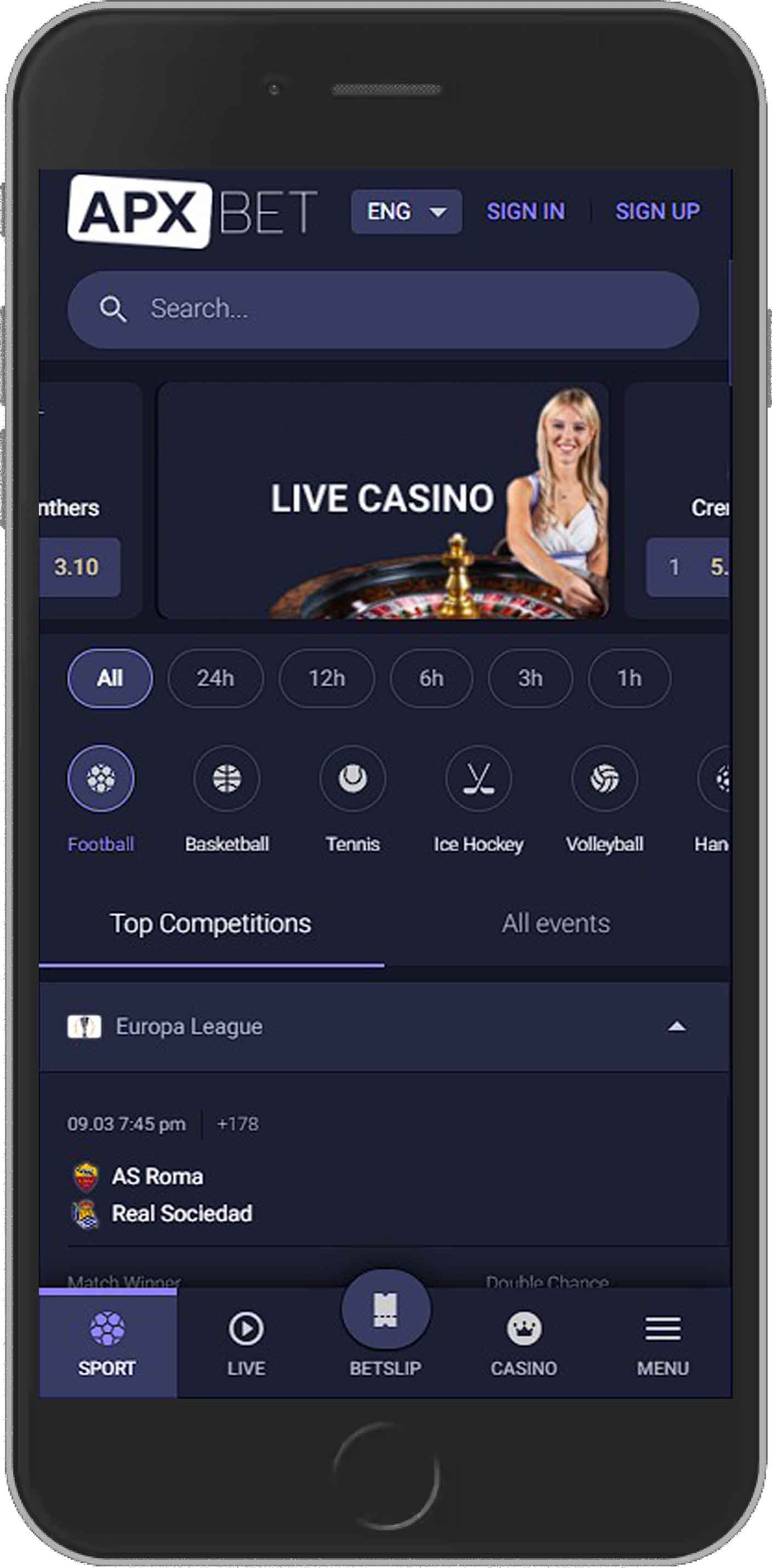Switch to the All events tab
Image resolution: width=772 pixels, height=1568 pixels.
[556, 923]
